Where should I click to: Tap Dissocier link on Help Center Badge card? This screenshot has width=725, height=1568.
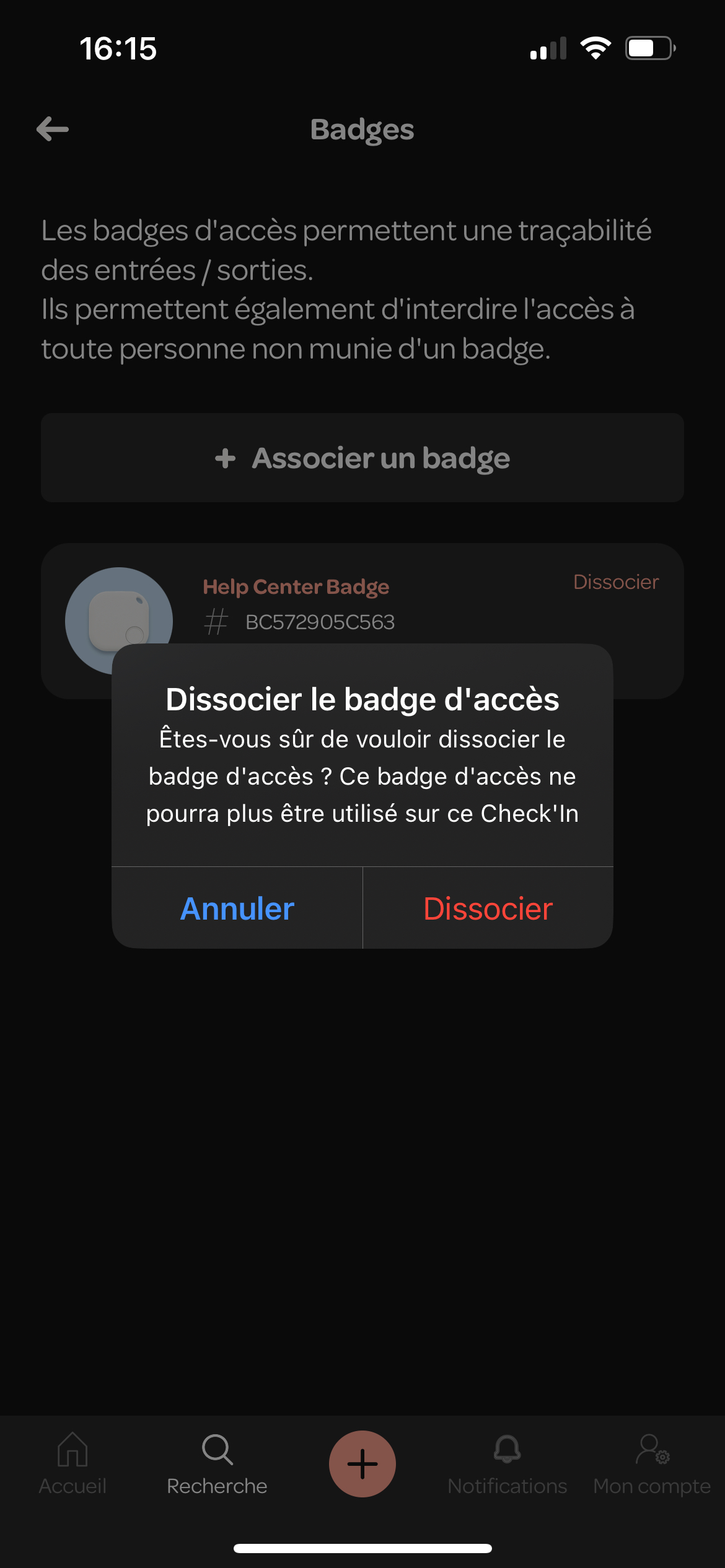click(x=615, y=582)
